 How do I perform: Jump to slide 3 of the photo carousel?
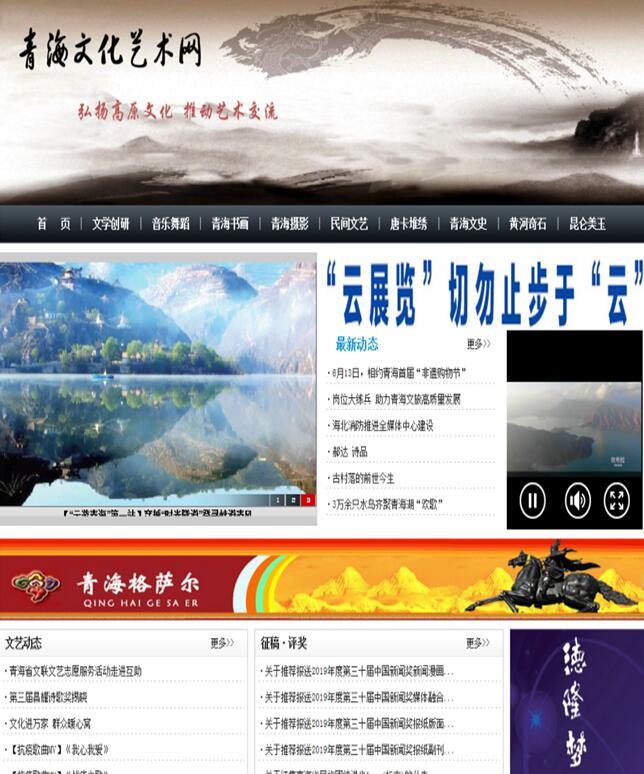(308, 500)
